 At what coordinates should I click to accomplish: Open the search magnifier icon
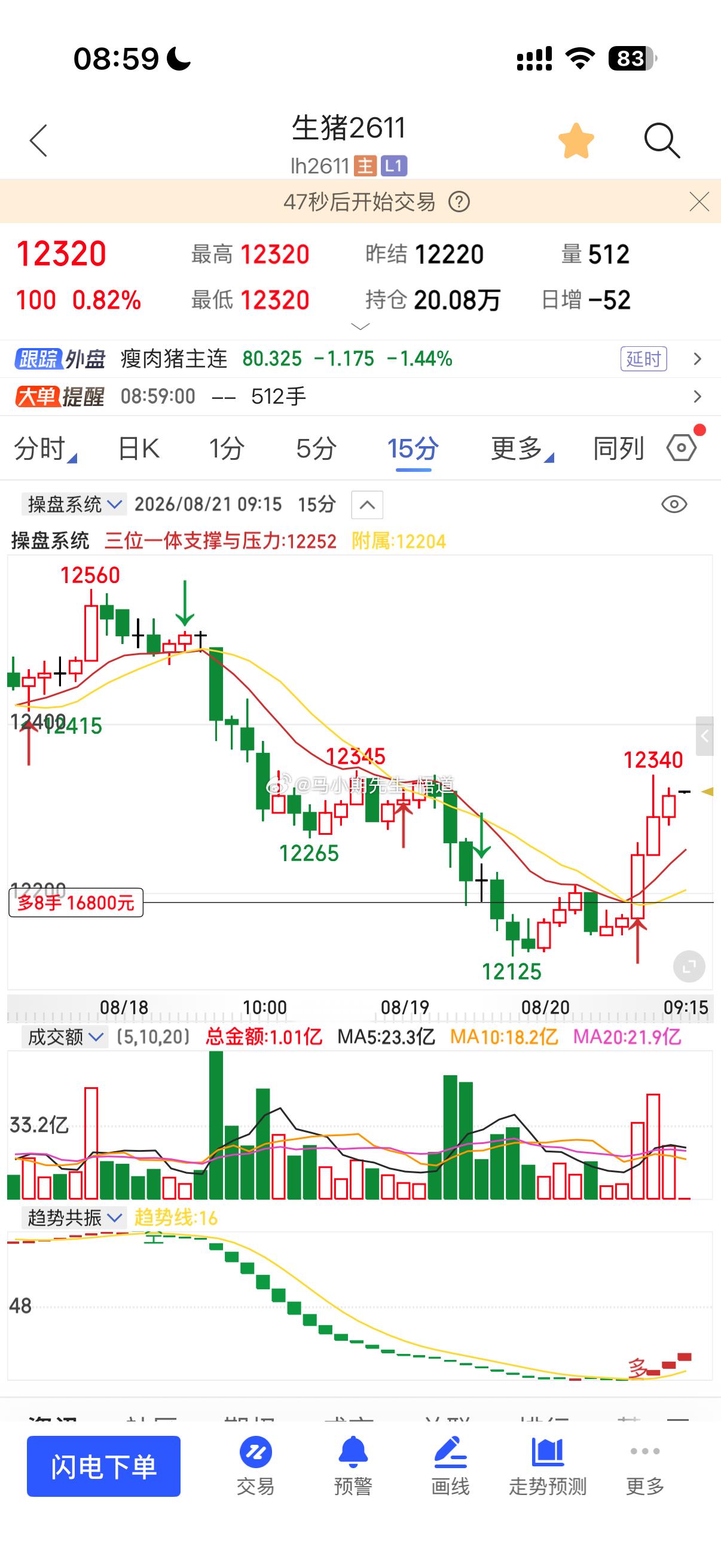tap(662, 141)
